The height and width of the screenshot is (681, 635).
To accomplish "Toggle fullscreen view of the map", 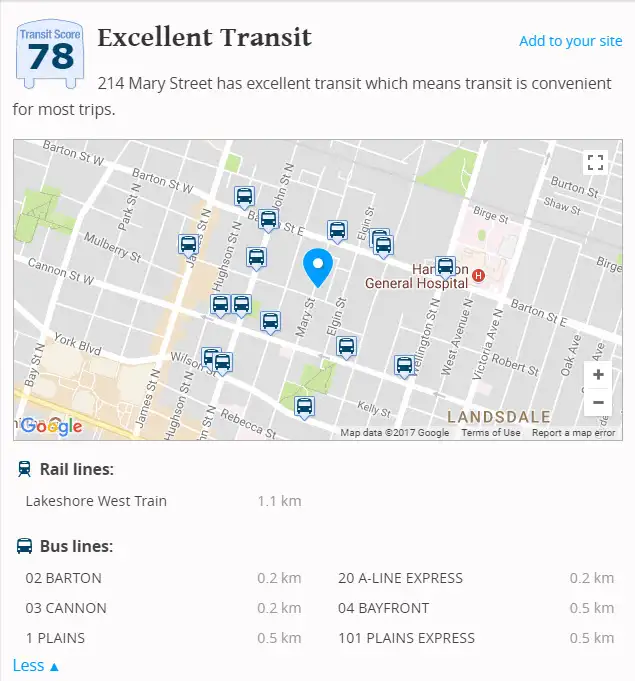I will pos(596,163).
